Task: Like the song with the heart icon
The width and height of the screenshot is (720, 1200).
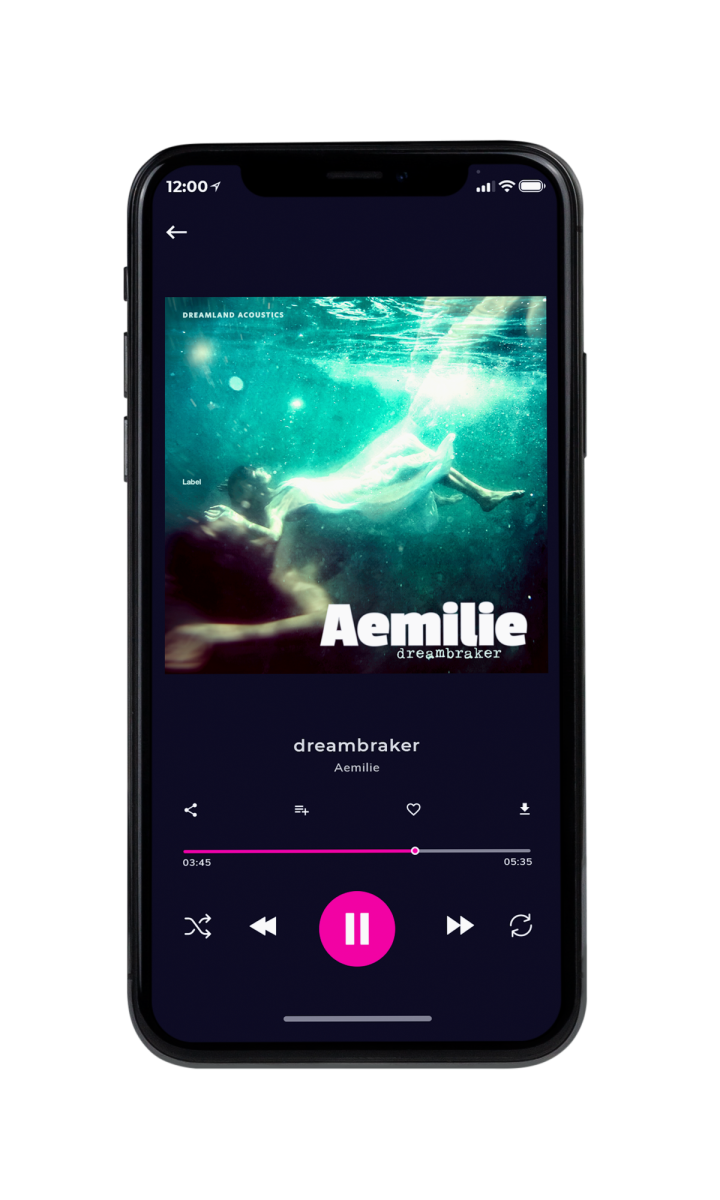Action: (x=413, y=810)
